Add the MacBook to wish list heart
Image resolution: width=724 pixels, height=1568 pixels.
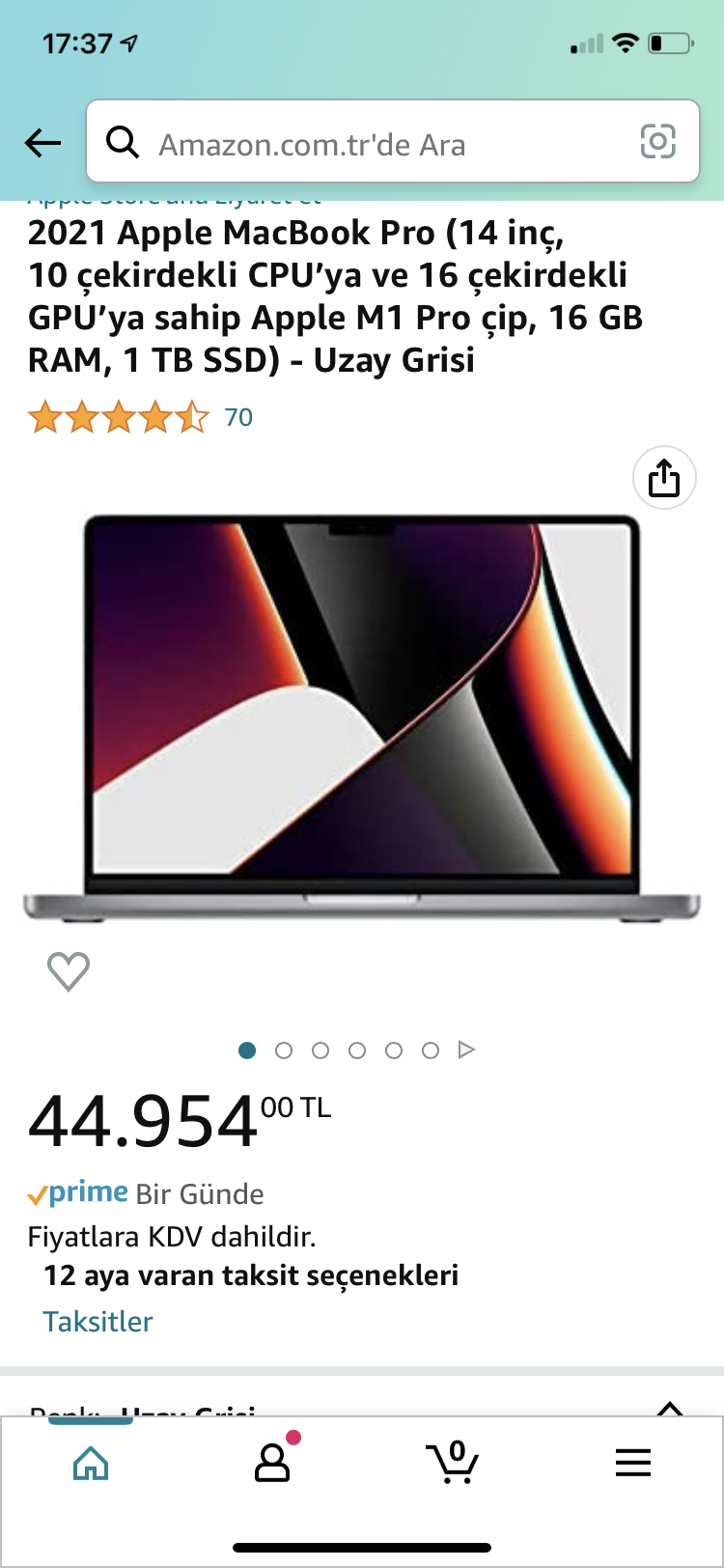[69, 970]
